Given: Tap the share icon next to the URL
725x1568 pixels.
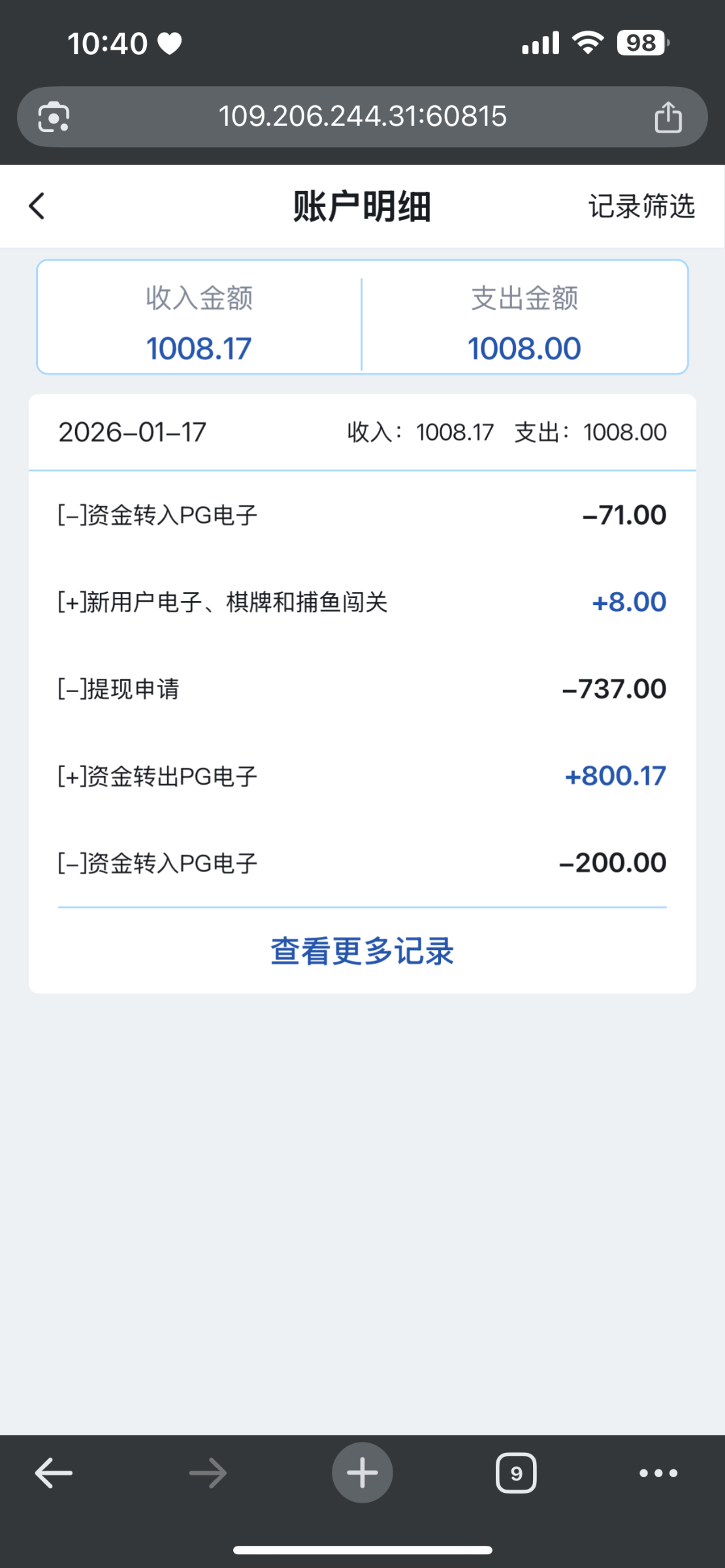Looking at the screenshot, I should point(668,116).
